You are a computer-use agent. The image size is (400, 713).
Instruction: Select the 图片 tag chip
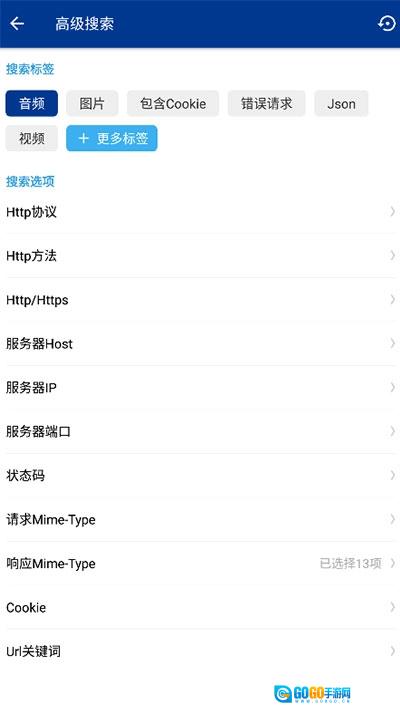click(x=92, y=104)
